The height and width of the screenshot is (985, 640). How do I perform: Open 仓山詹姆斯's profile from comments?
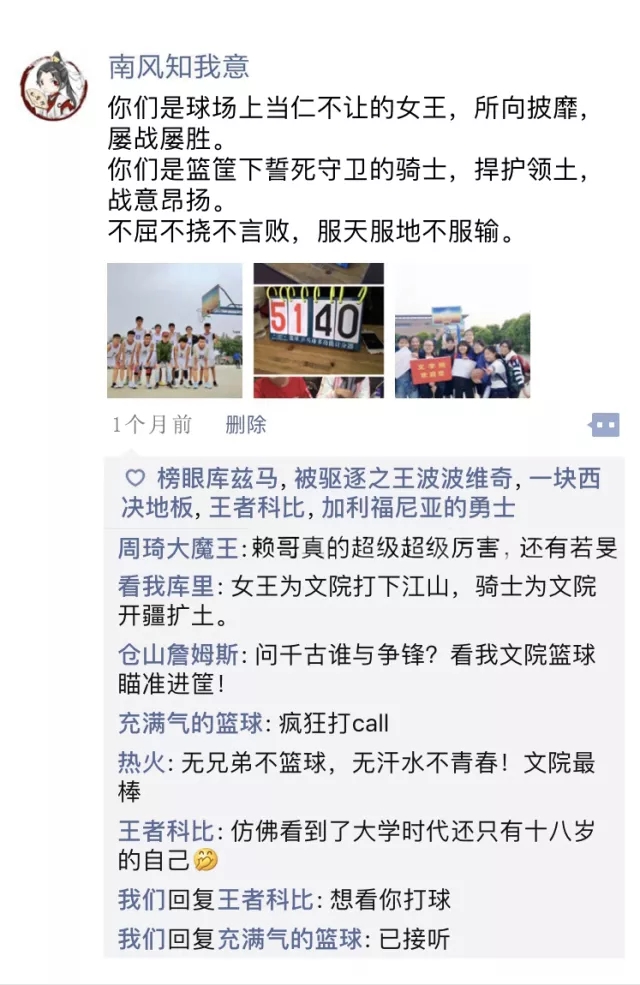pos(178,655)
